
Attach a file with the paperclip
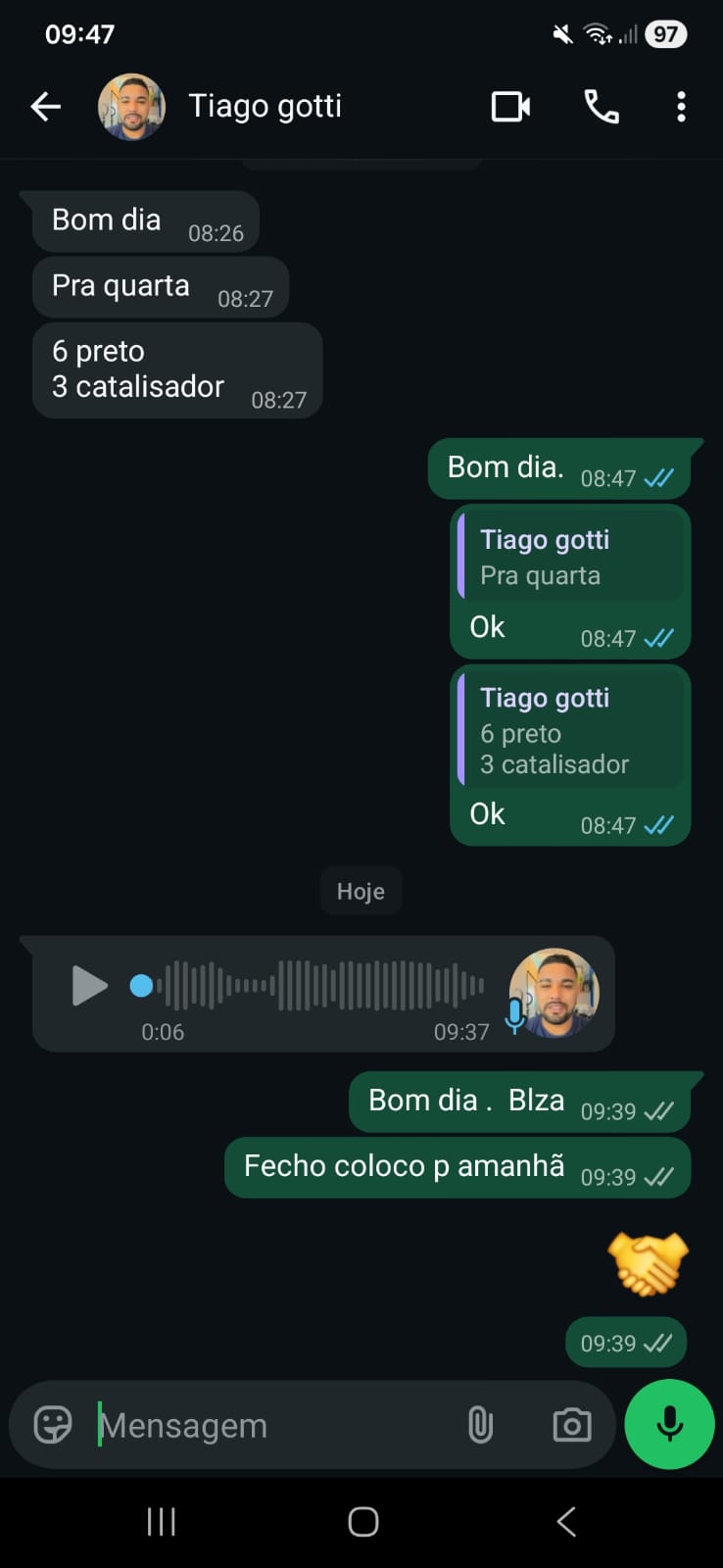pyautogui.click(x=480, y=1425)
